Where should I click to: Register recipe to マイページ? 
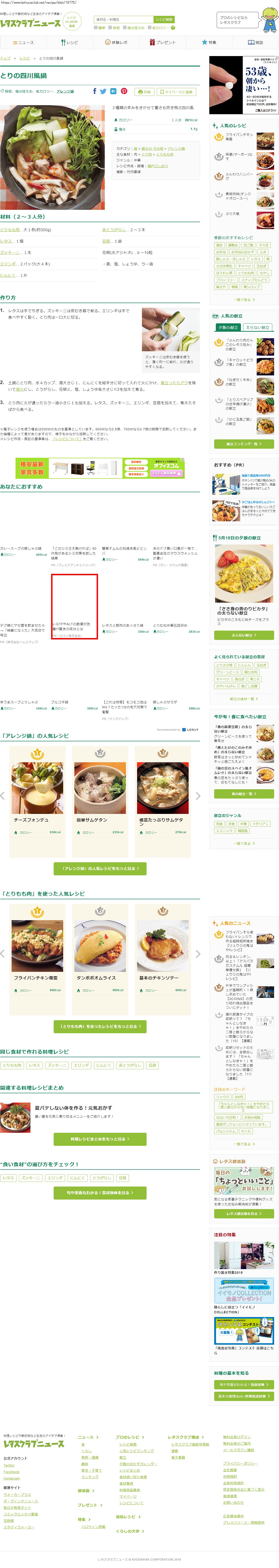pyautogui.click(x=177, y=92)
